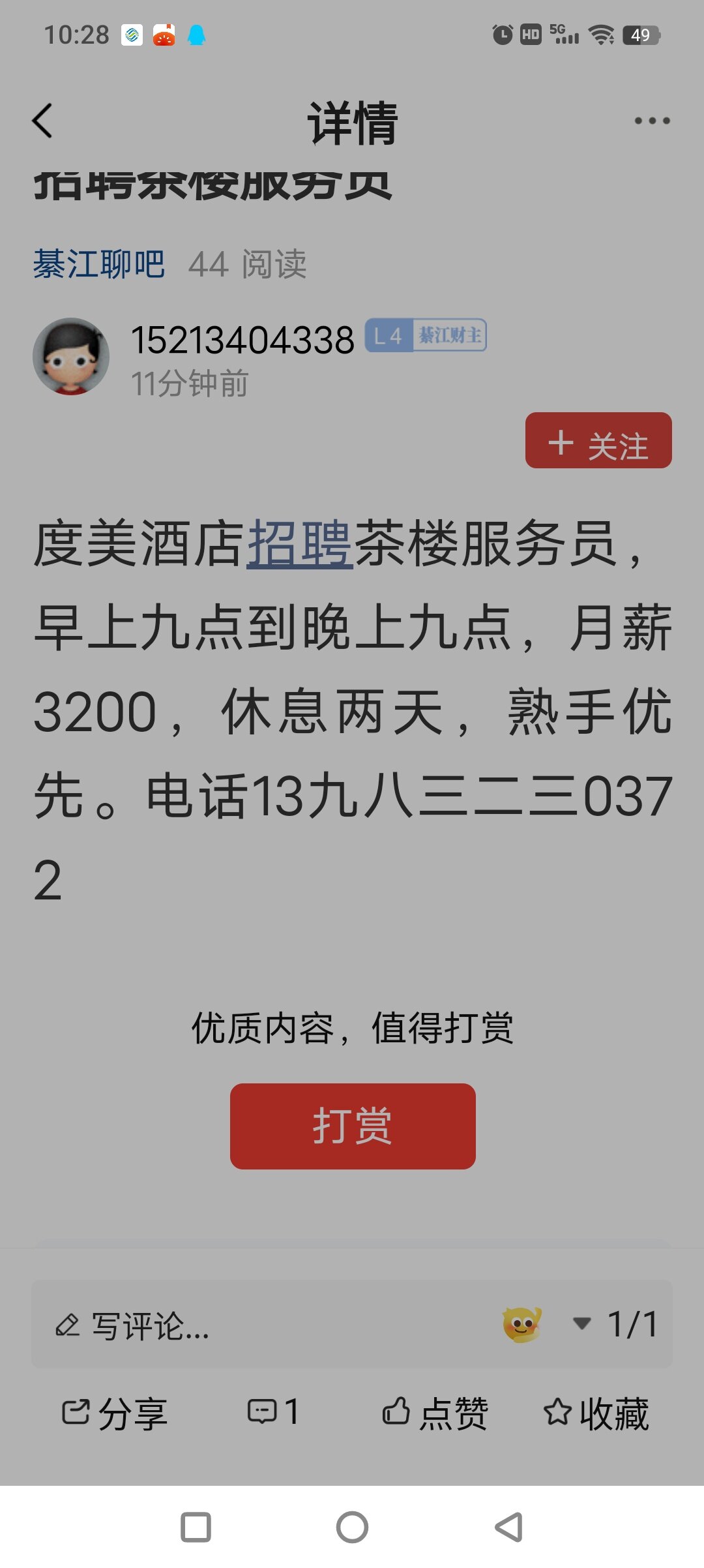This screenshot has height=1568, width=704.
Task: Open poster 15213404338's avatar
Action: coord(71,356)
